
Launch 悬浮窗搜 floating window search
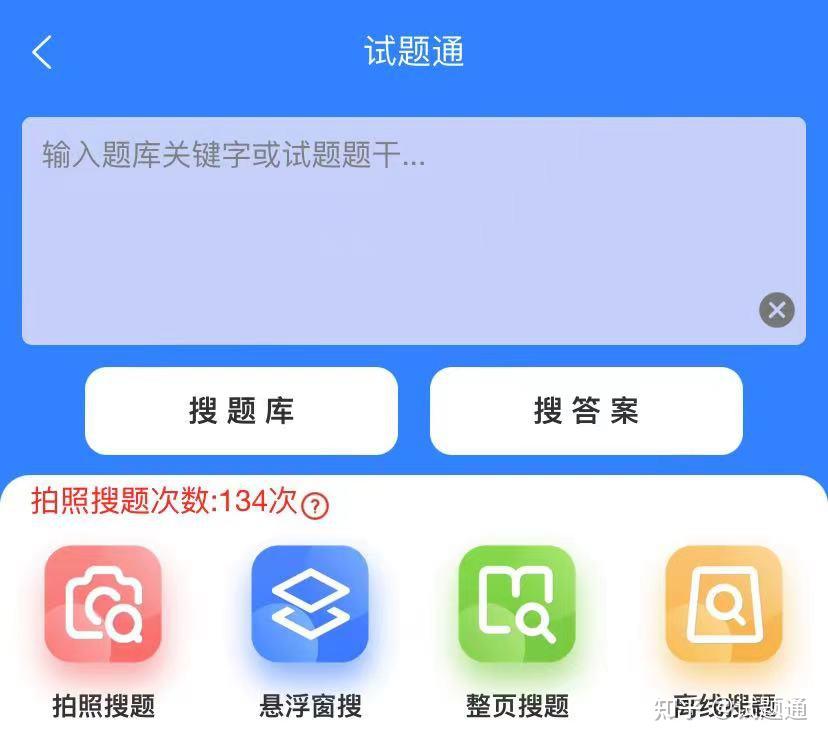click(310, 604)
